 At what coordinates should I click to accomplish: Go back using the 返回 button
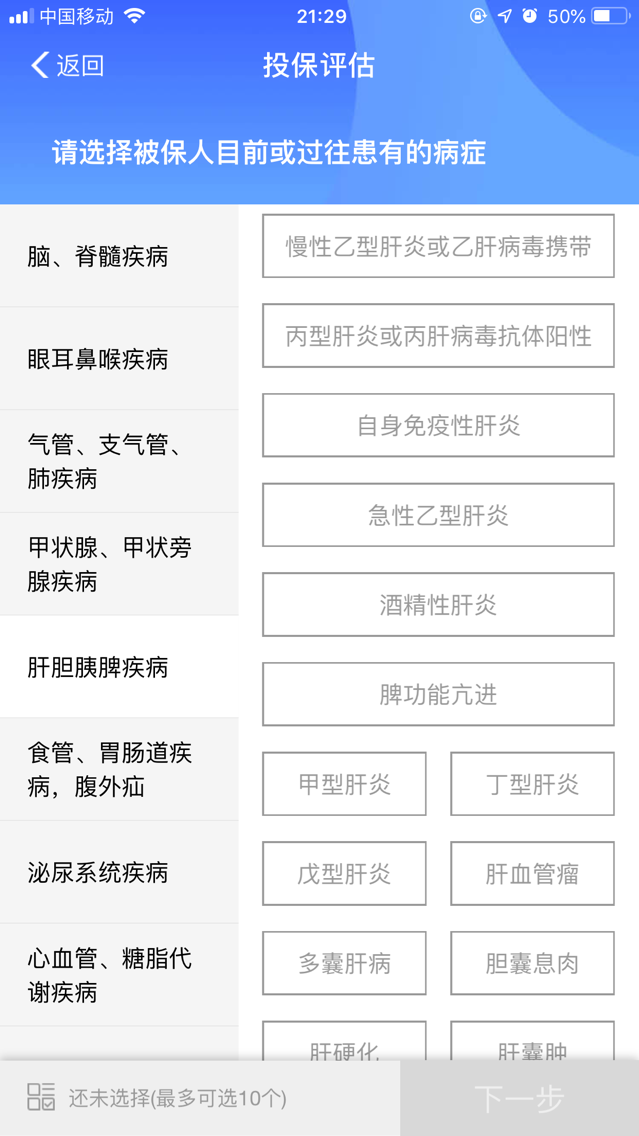(68, 66)
